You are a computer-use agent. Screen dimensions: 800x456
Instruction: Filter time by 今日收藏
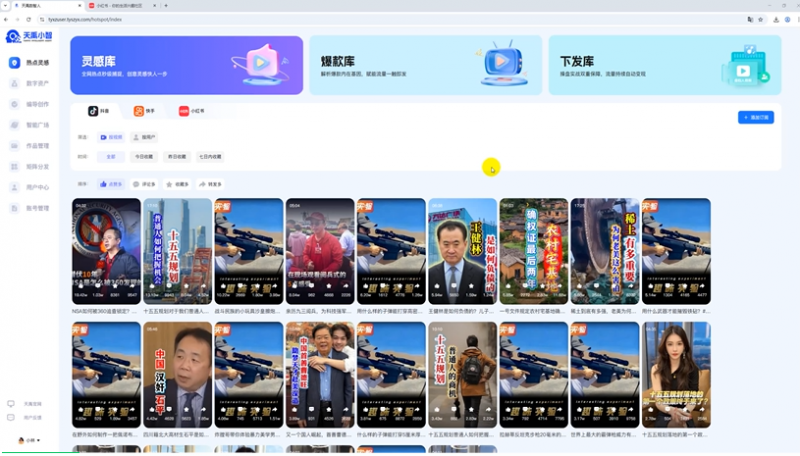tap(145, 157)
